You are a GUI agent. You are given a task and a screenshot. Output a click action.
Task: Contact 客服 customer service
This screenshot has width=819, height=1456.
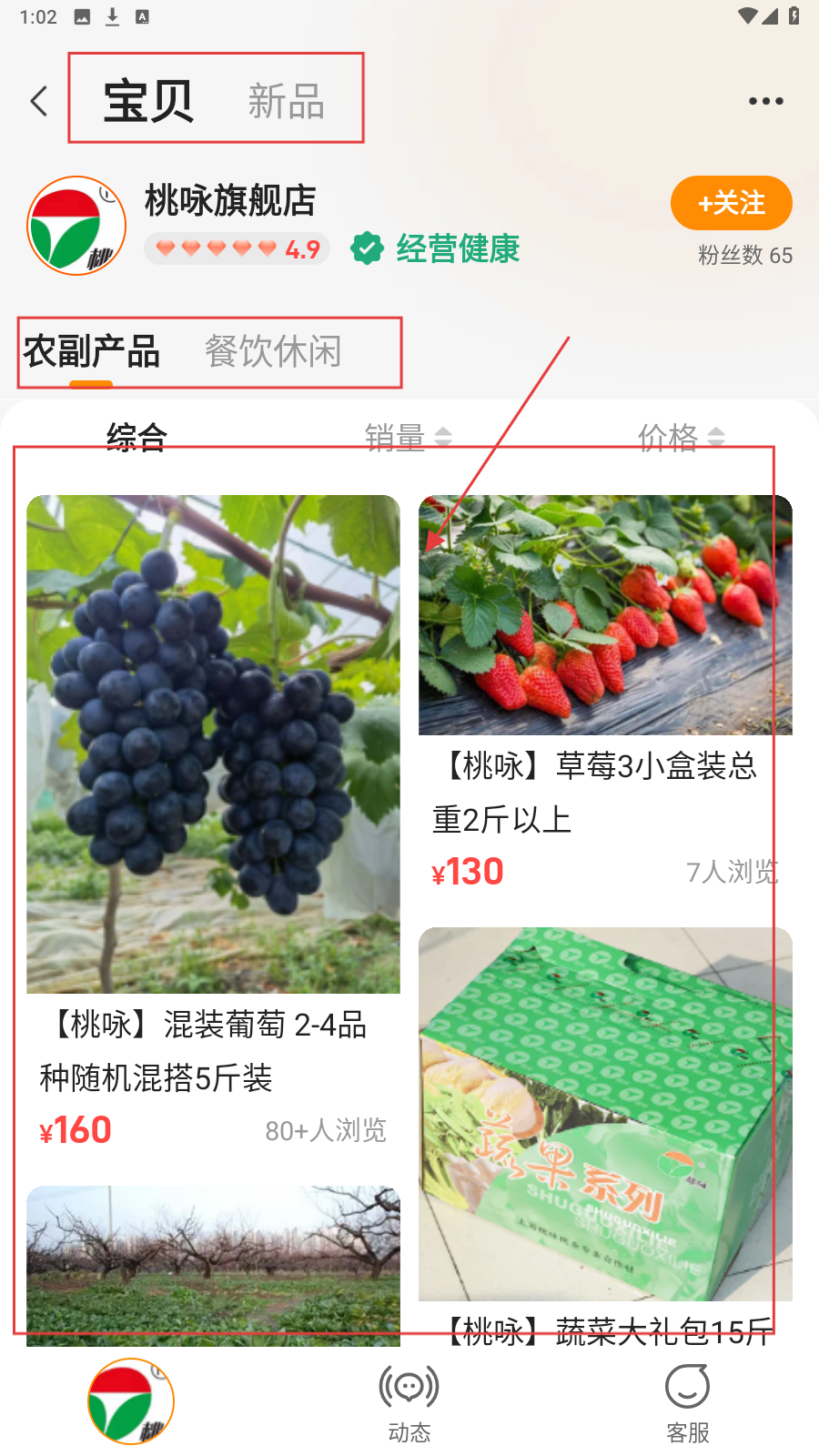(687, 1402)
